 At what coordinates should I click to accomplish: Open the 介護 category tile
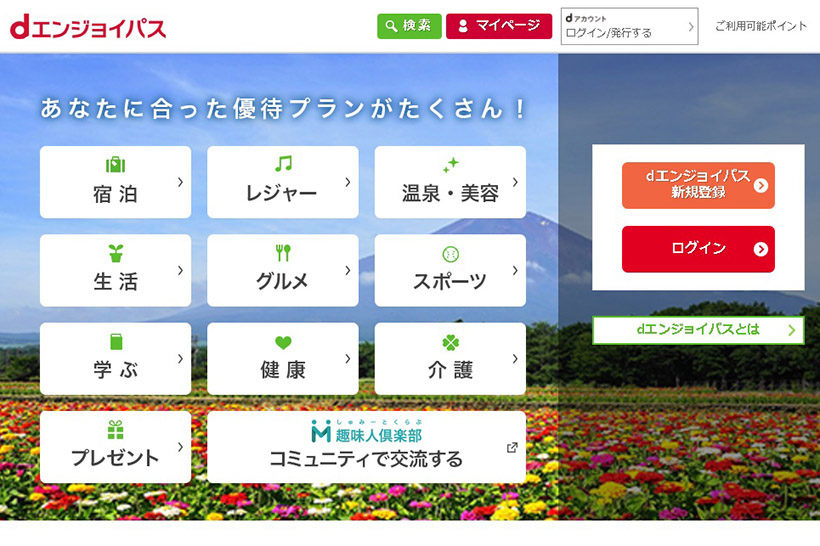(x=450, y=358)
